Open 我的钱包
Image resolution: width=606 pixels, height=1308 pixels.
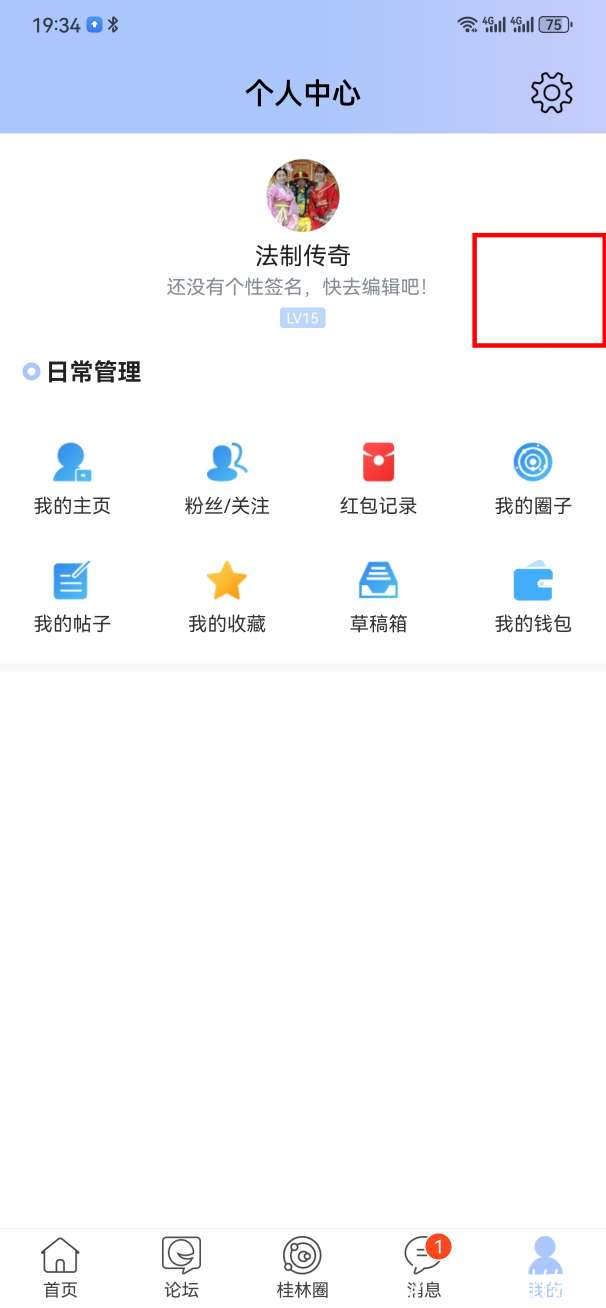click(x=533, y=597)
